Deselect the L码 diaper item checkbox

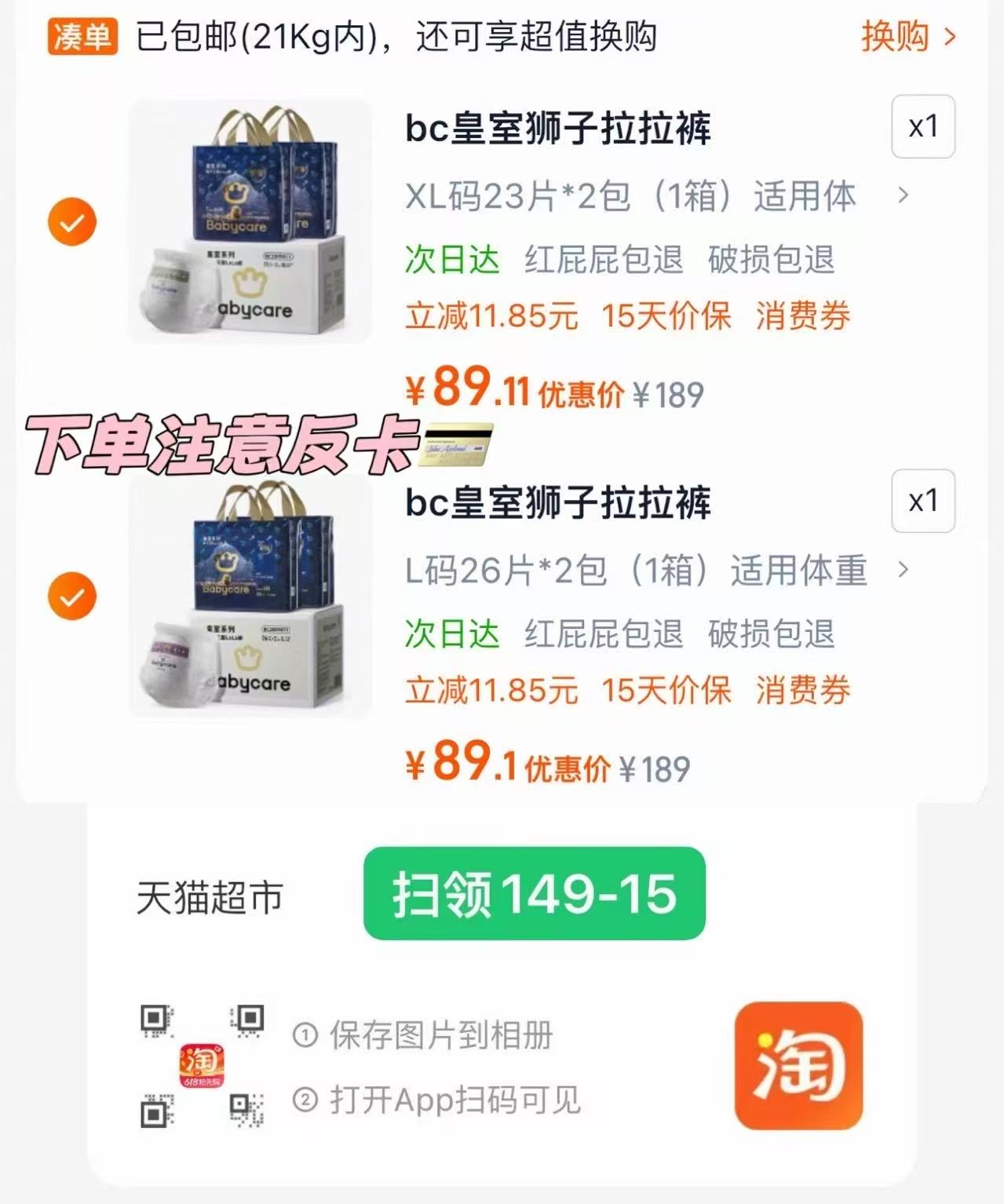(71, 597)
